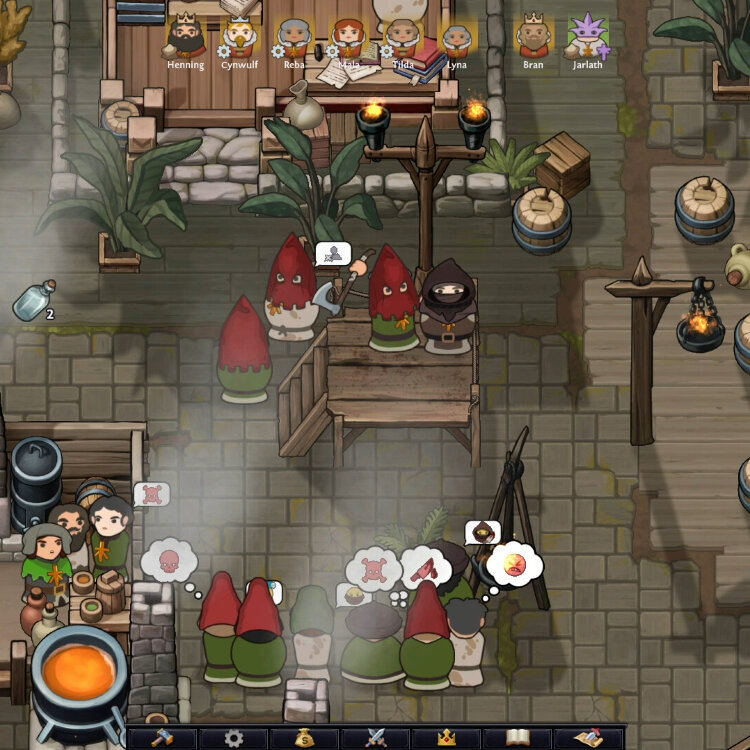Open the crossed swords combat menu
Viewport: 750px width, 750px height.
pos(376,738)
